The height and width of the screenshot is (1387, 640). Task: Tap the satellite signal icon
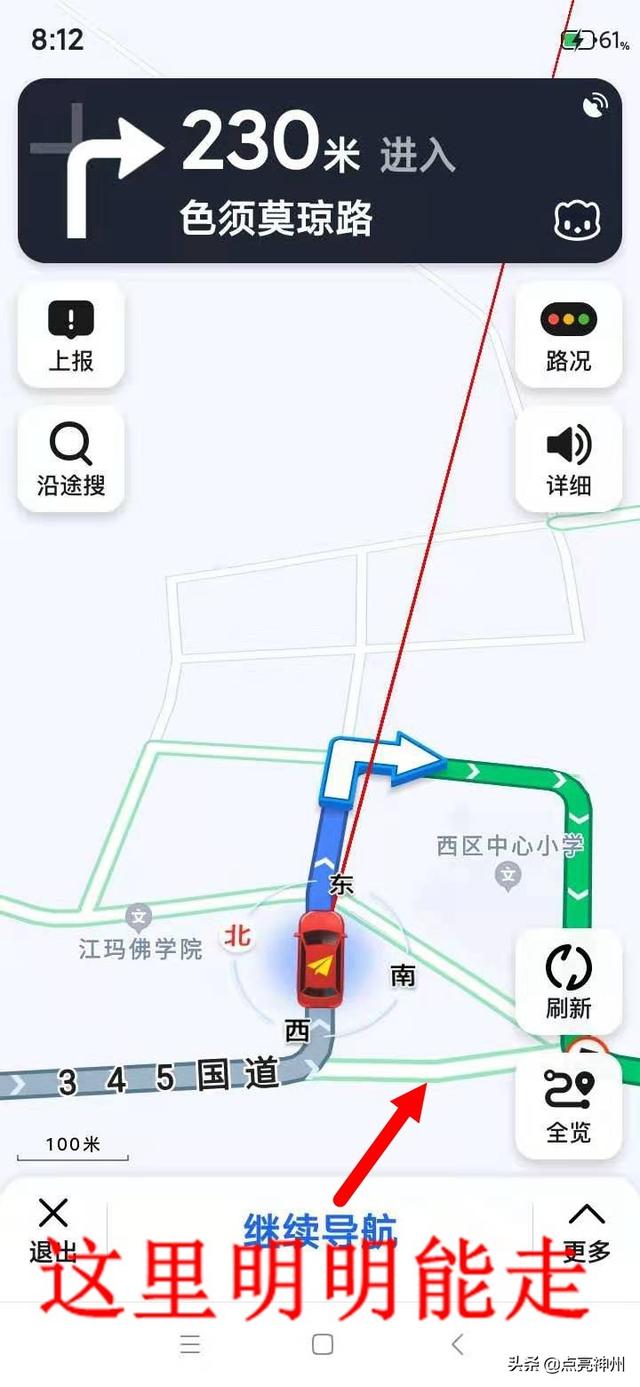coord(594,104)
